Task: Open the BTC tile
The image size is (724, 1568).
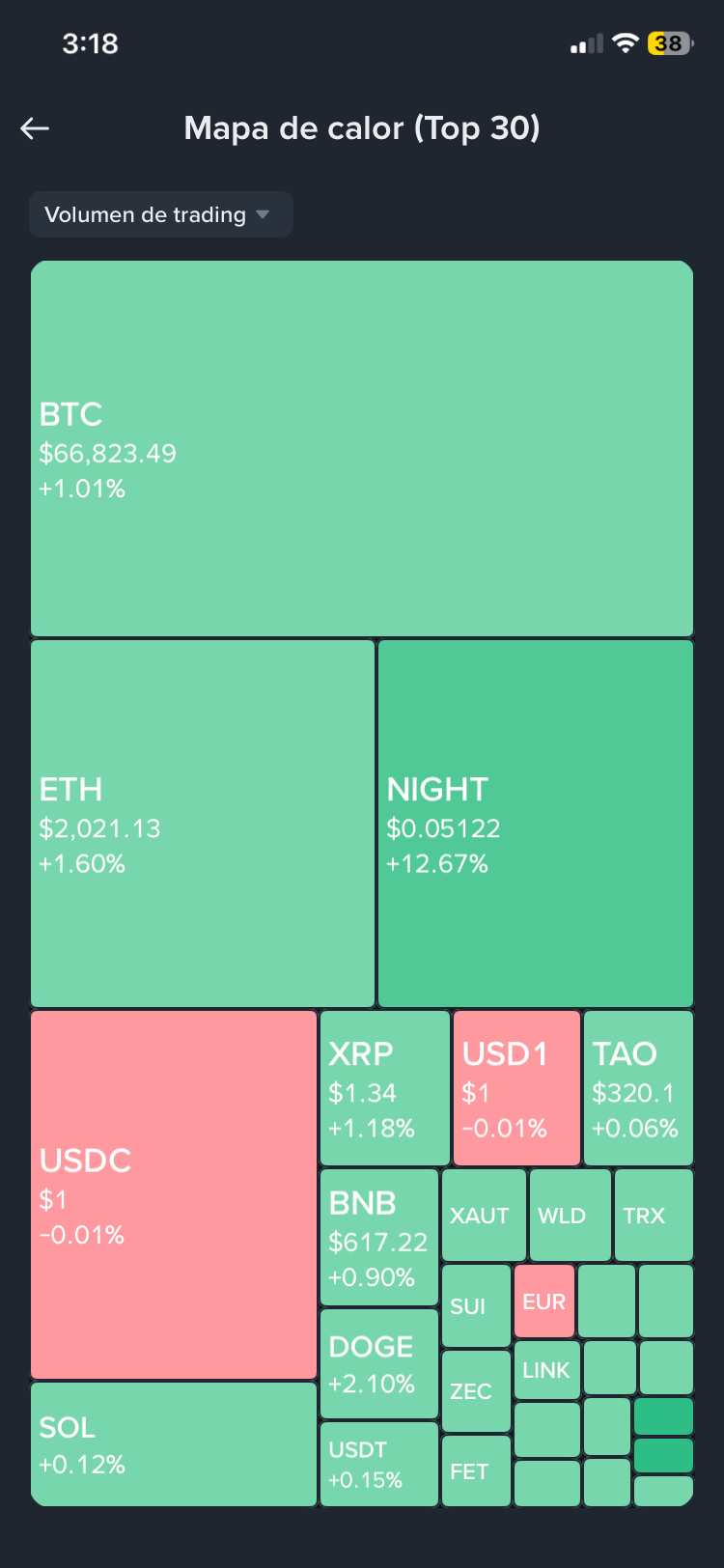Action: coord(362,448)
